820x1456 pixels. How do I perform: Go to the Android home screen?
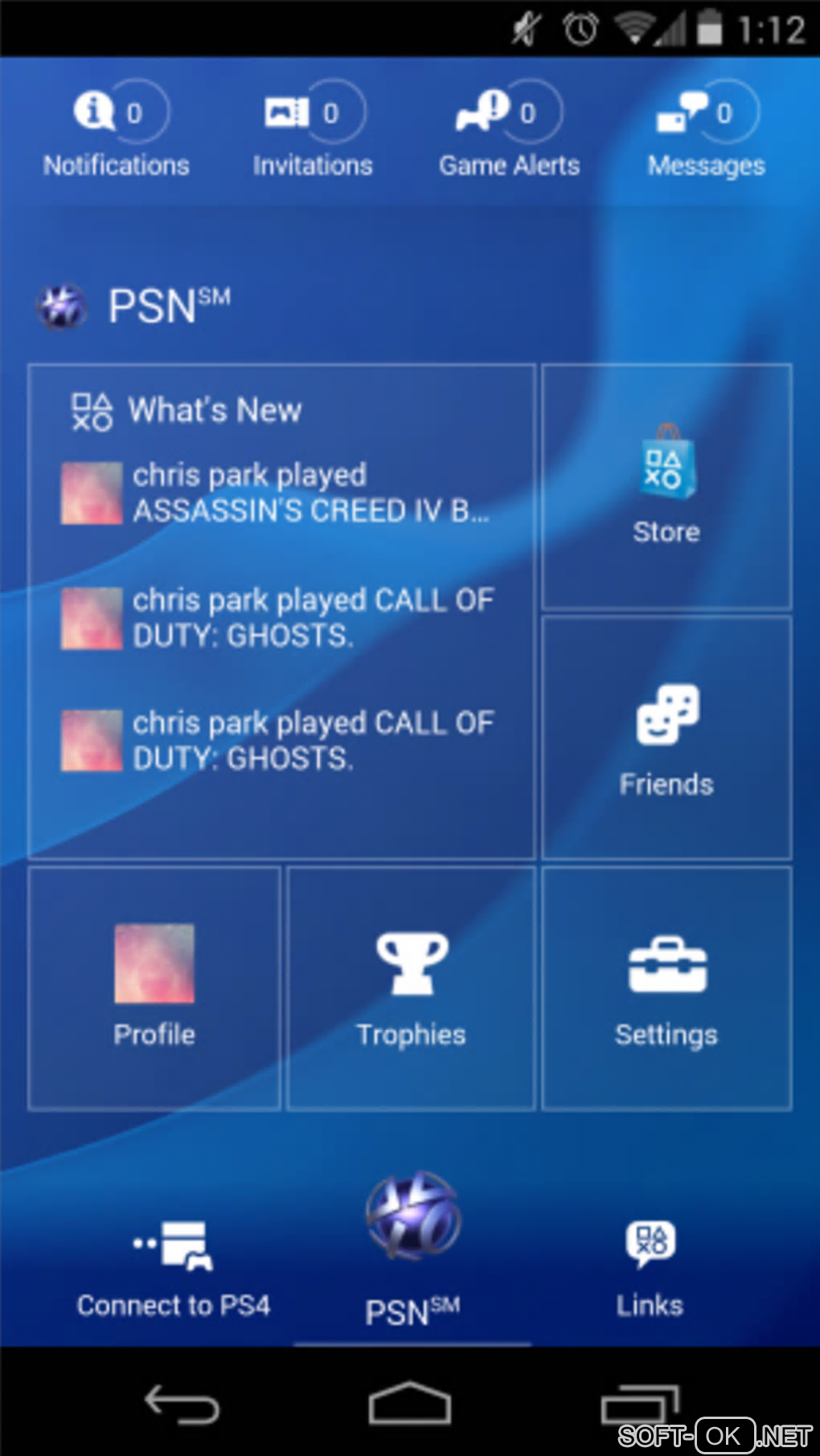tap(410, 1405)
